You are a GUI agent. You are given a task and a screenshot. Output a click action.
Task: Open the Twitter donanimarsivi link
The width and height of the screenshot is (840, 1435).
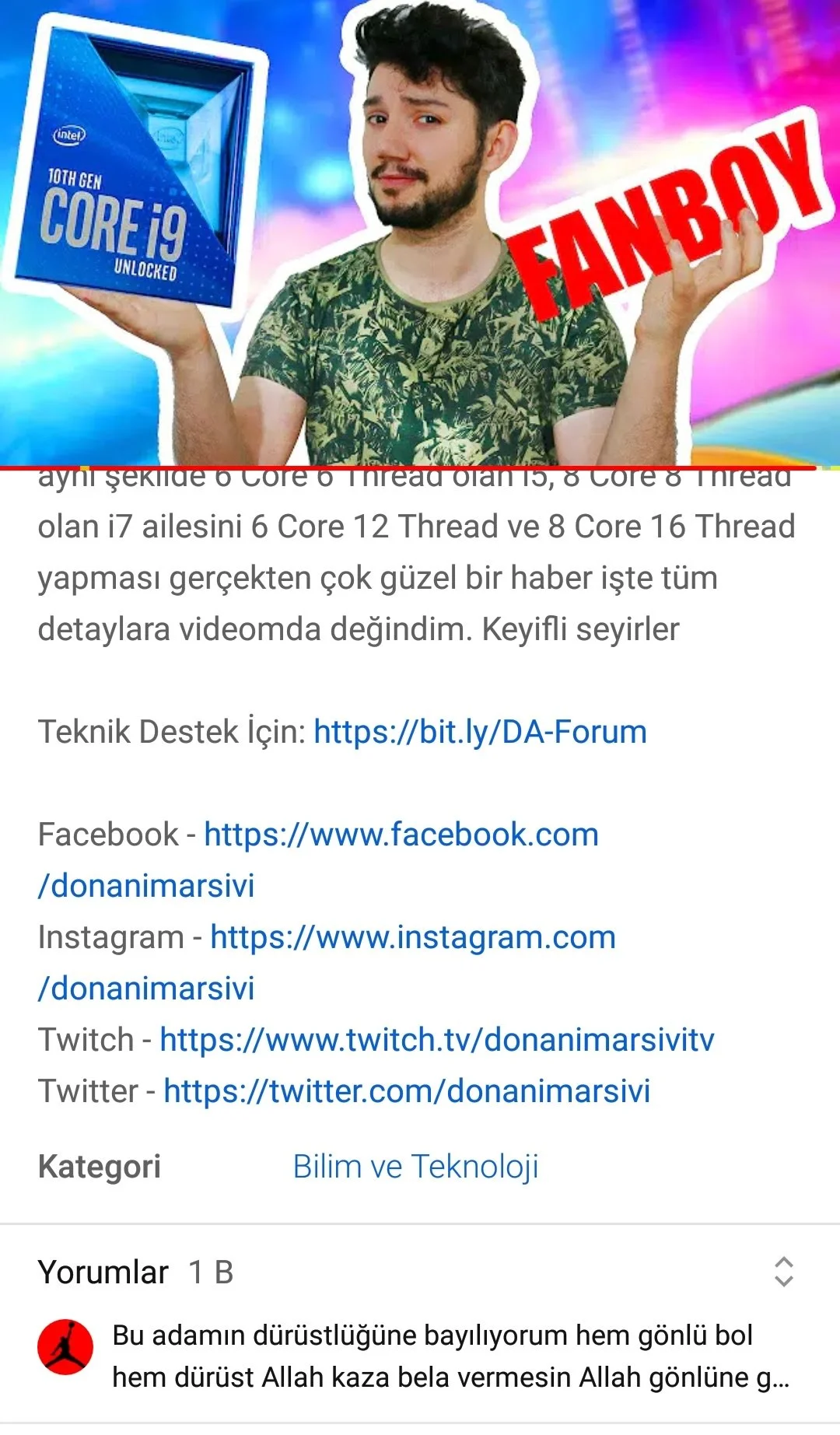pyautogui.click(x=406, y=1092)
